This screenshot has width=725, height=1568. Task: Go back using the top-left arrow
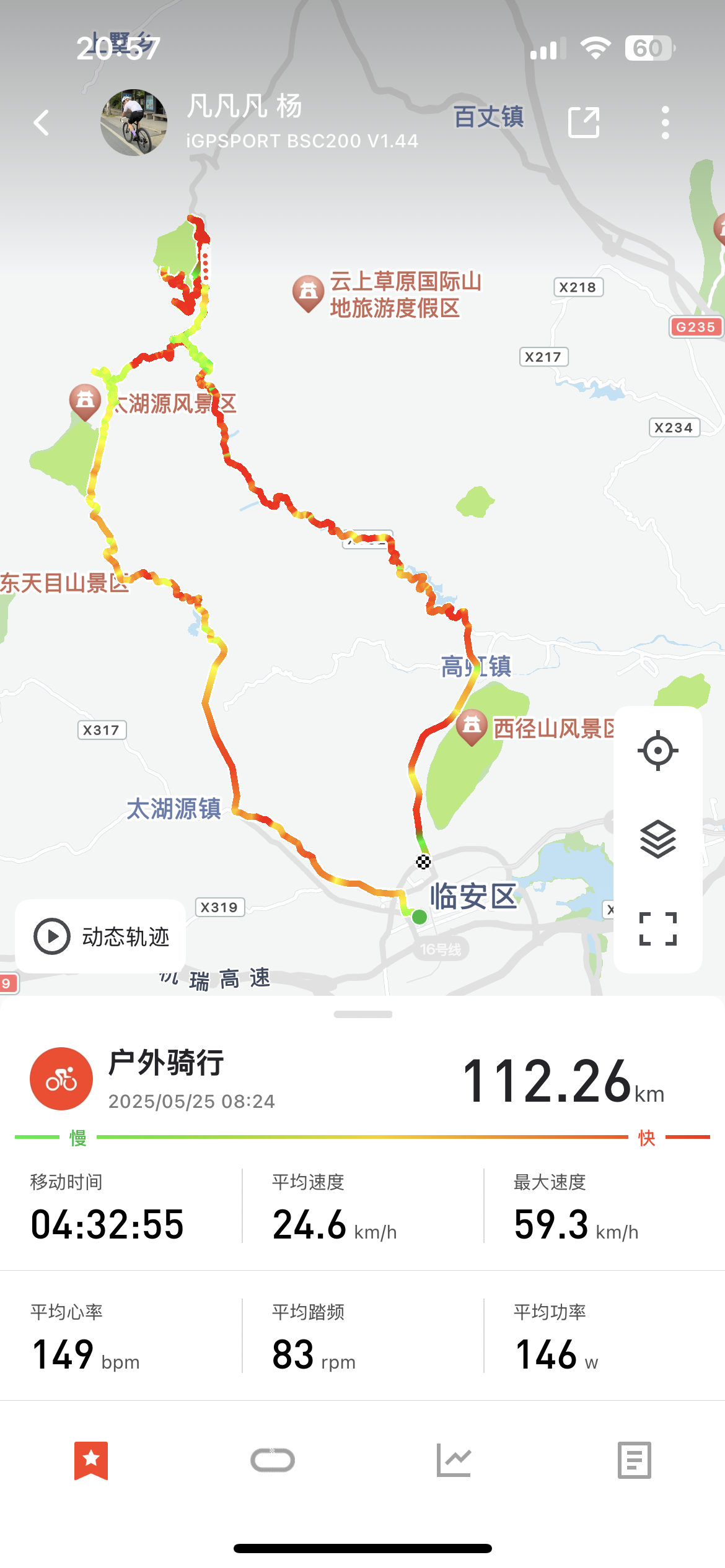(x=42, y=123)
